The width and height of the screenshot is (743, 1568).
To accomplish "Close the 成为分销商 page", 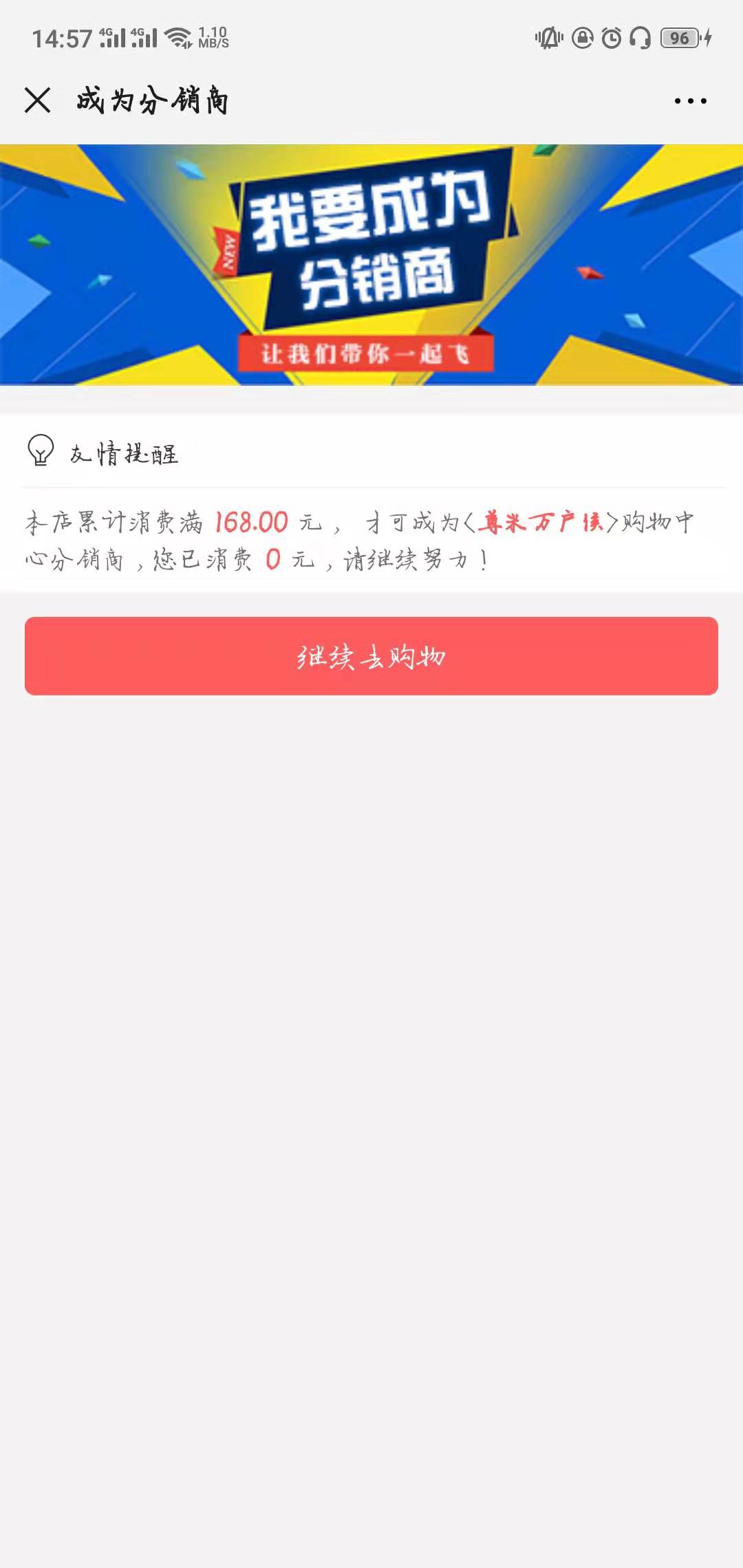I will pos(38,100).
